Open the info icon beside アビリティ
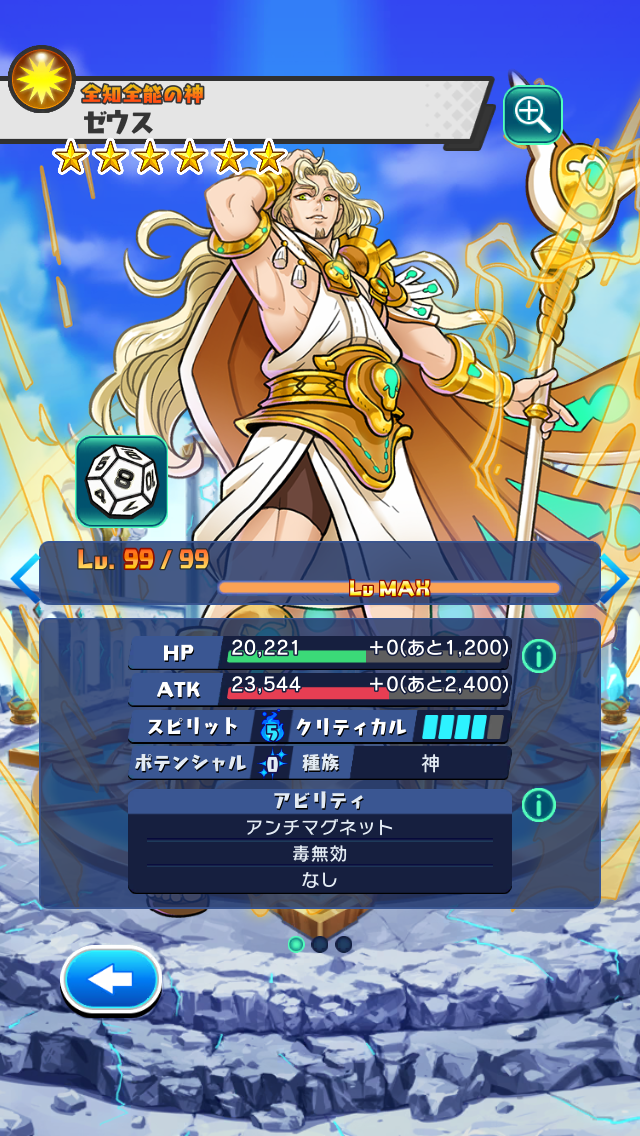 539,804
